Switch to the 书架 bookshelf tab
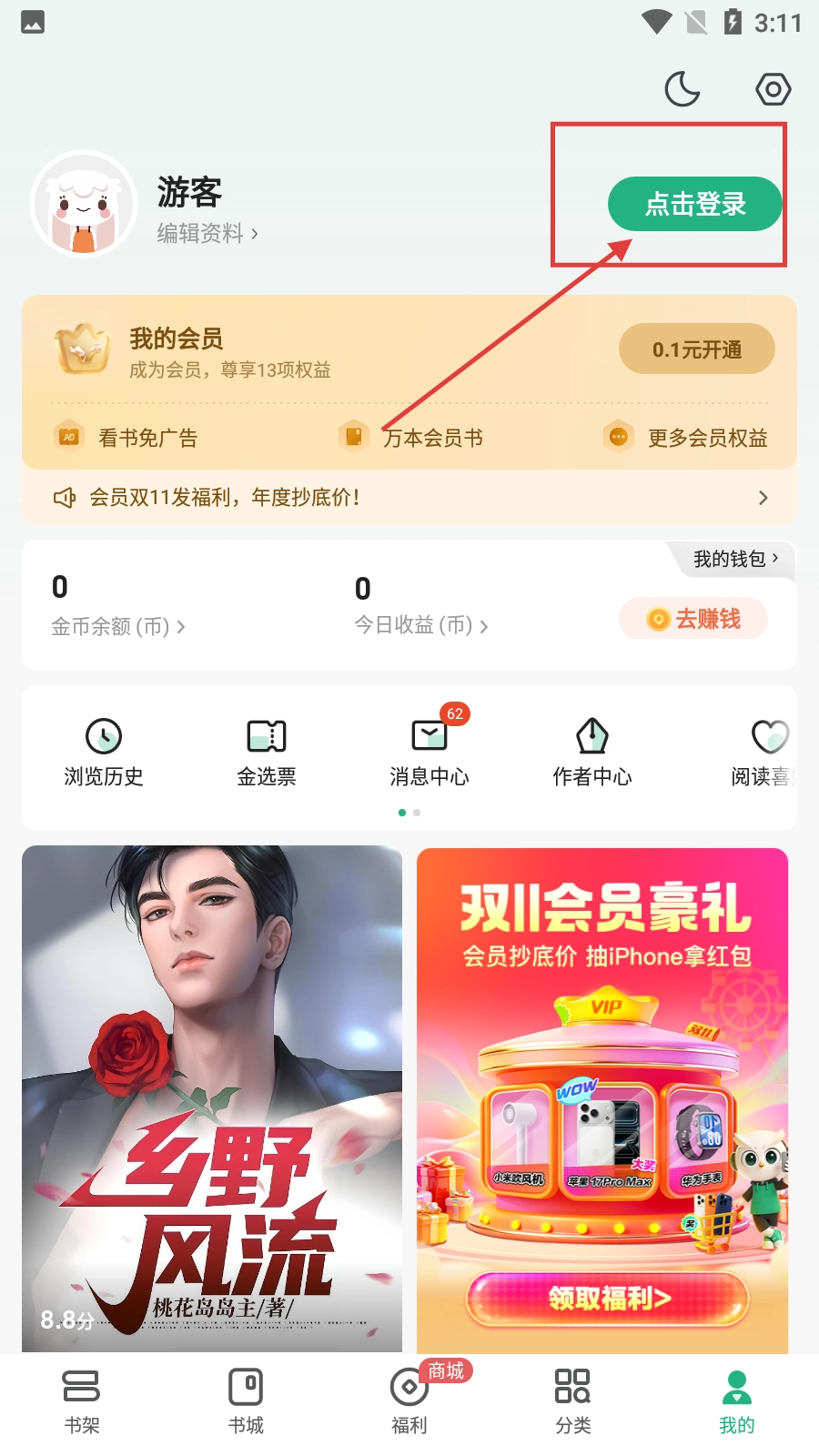The width and height of the screenshot is (819, 1456). click(82, 1400)
